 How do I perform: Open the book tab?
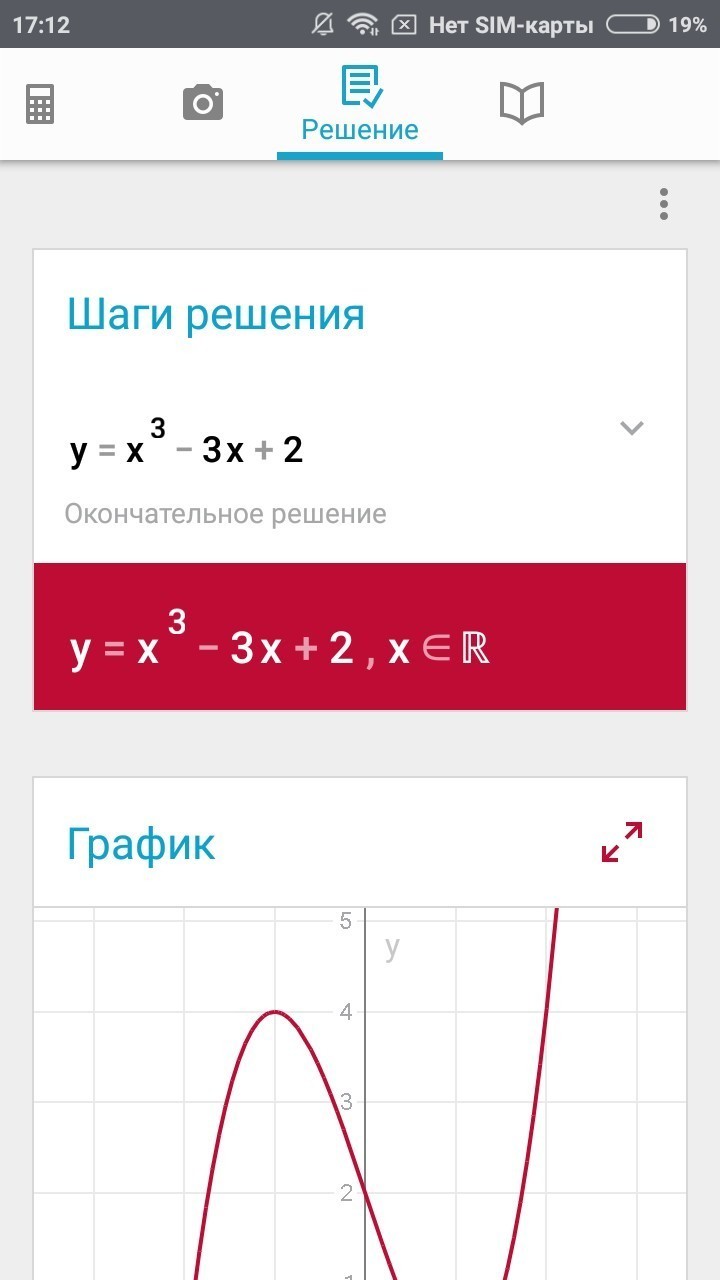tap(521, 103)
